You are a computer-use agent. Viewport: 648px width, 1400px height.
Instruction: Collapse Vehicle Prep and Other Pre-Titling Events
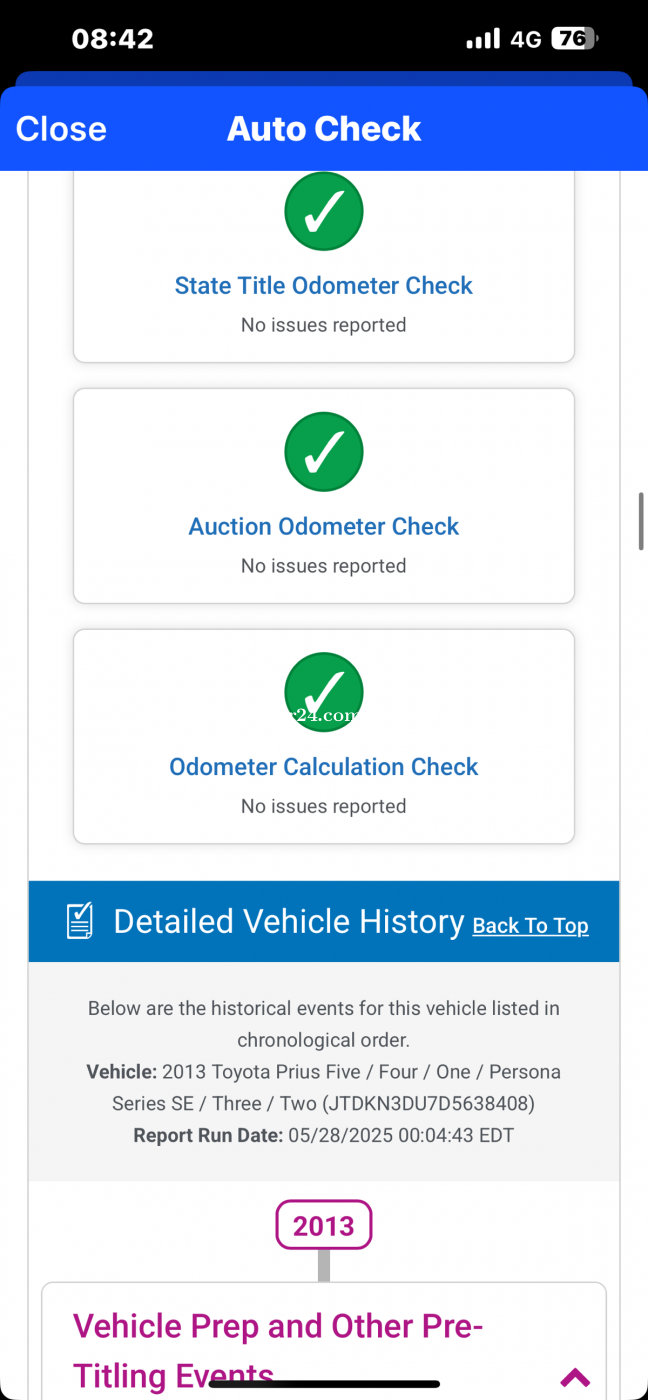pyautogui.click(x=575, y=1377)
